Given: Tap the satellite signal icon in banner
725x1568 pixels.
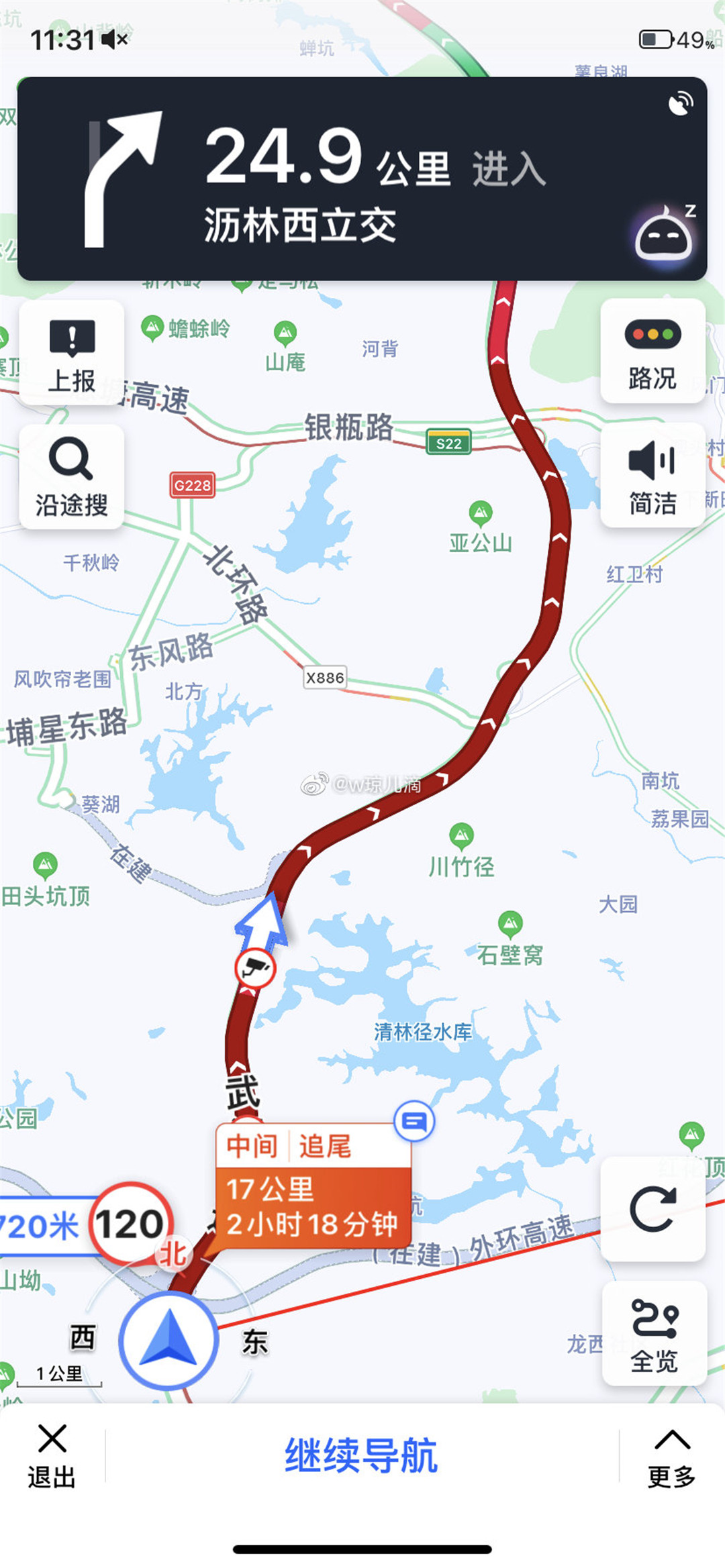Looking at the screenshot, I should (681, 103).
